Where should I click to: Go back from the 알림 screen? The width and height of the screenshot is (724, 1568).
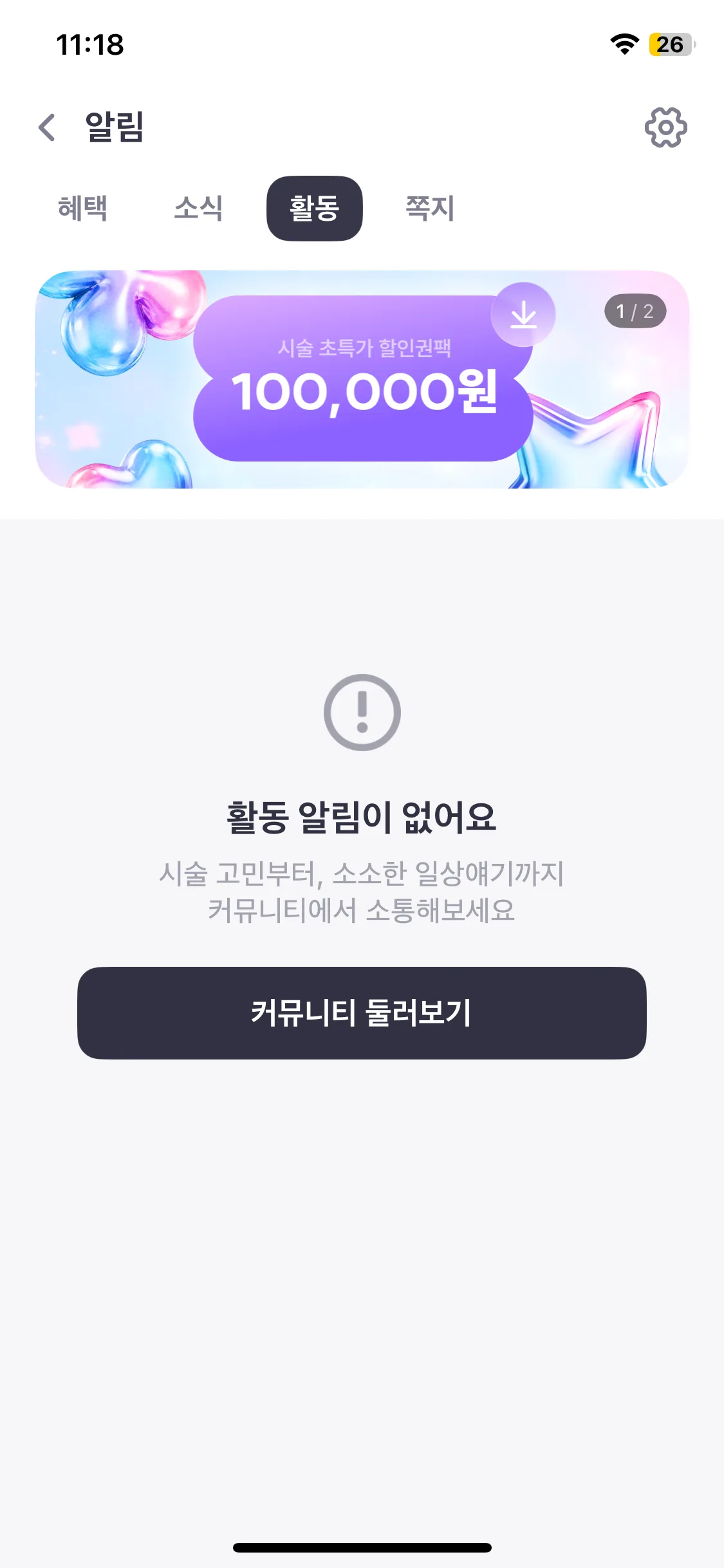47,127
